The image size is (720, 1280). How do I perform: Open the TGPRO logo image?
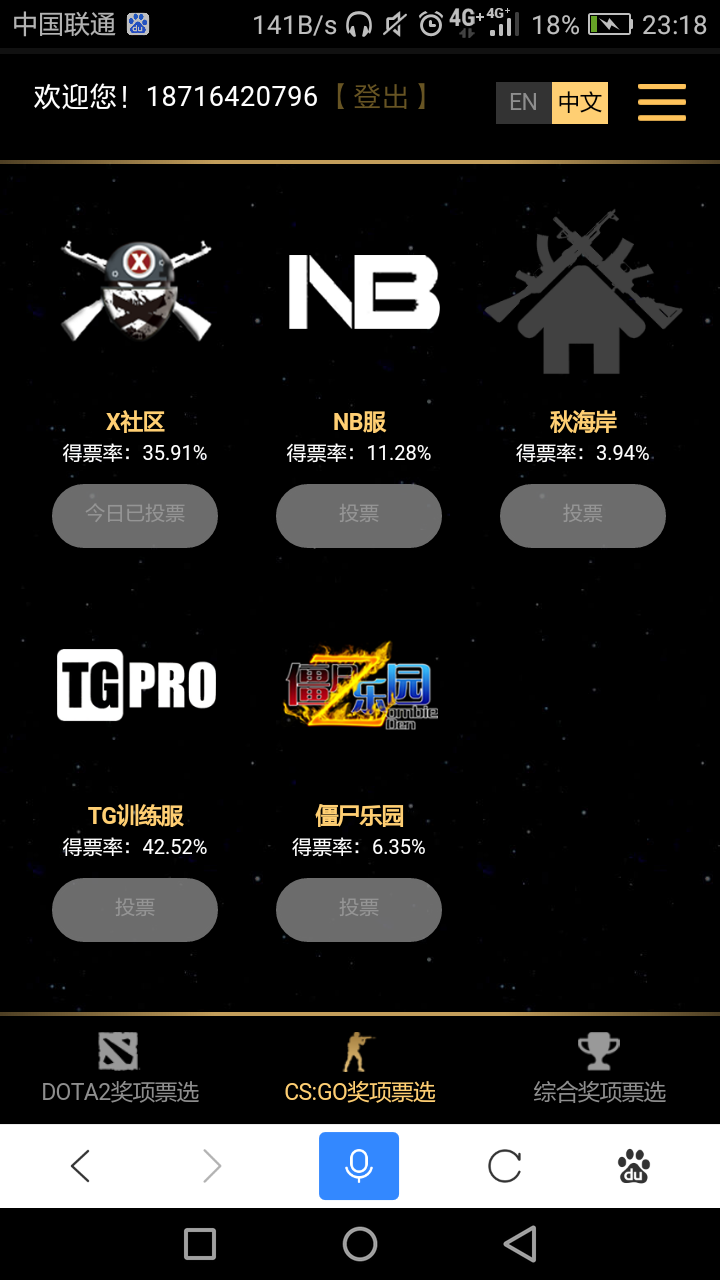click(x=135, y=685)
